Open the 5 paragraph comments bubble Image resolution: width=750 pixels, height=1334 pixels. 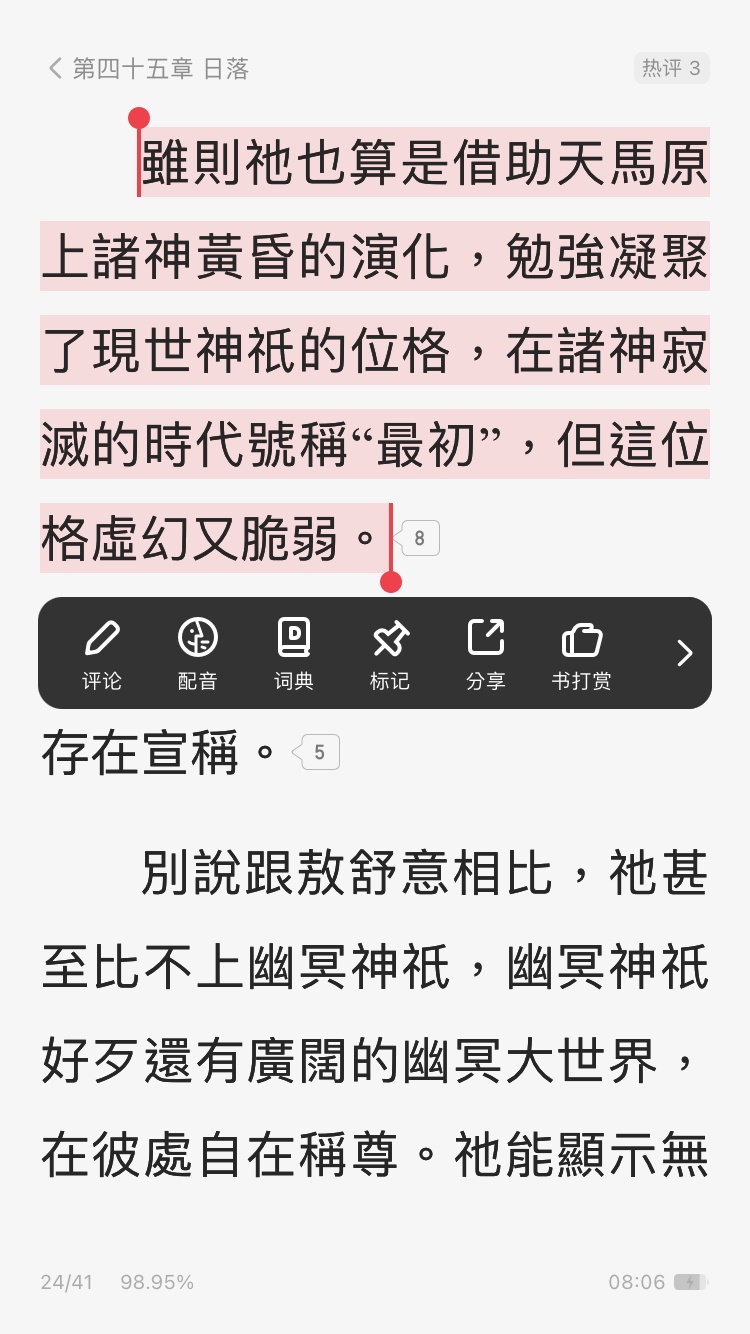coord(318,753)
